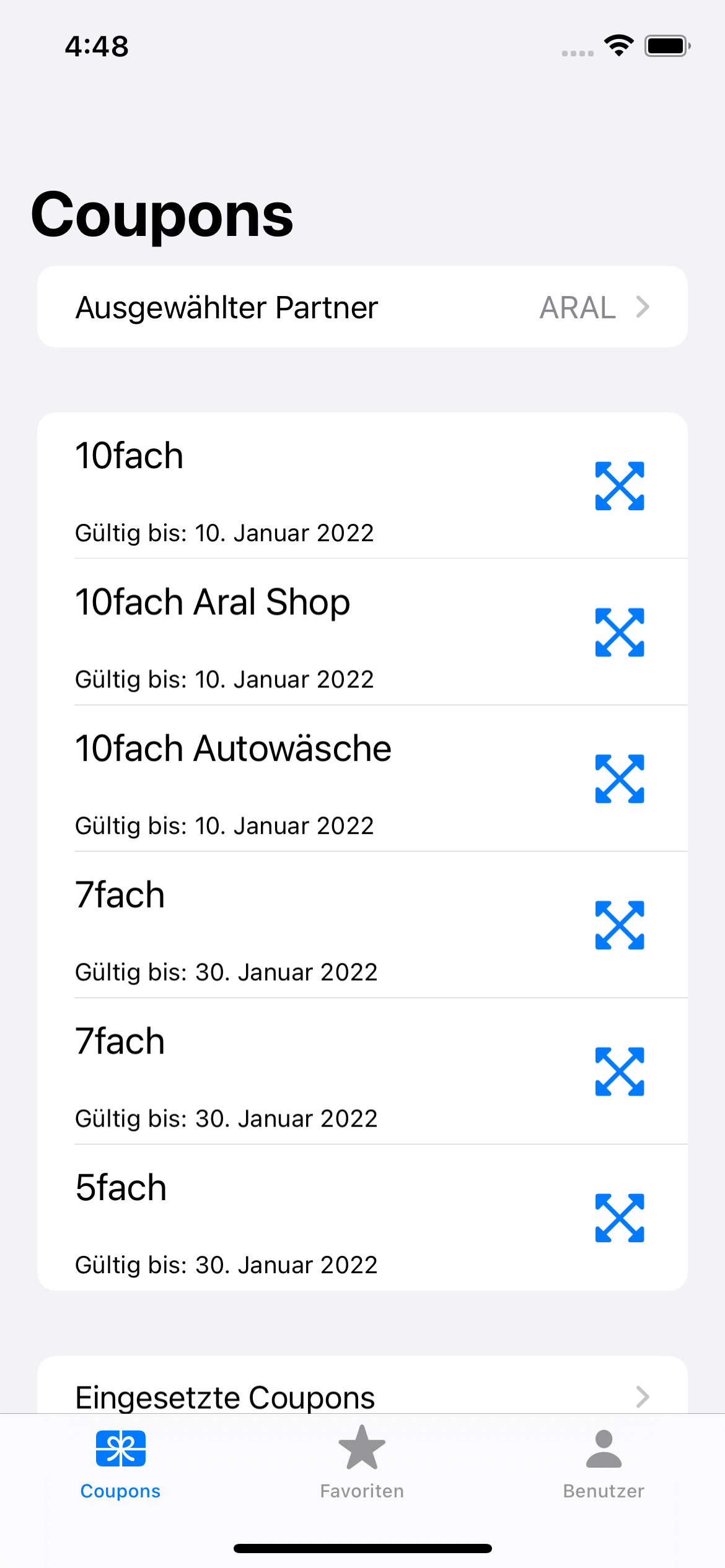Select the Coupons tab in the bottom bar

[x=121, y=1463]
